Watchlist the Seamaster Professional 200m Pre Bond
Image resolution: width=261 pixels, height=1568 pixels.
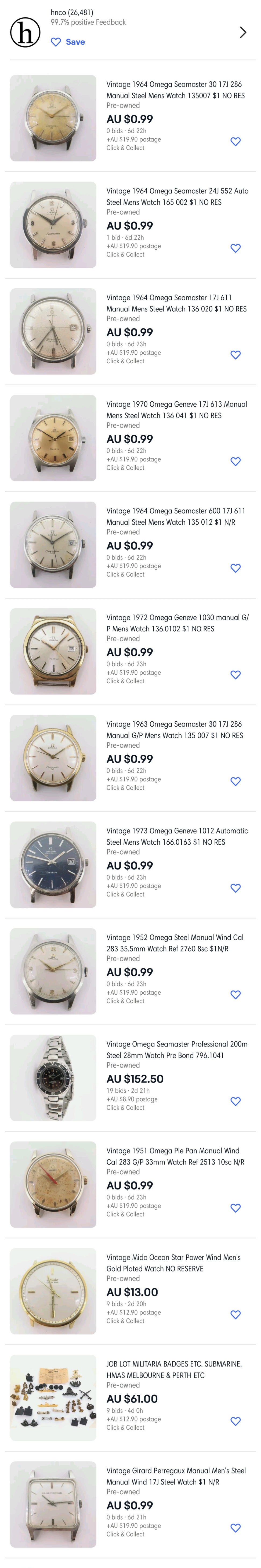(x=235, y=1101)
